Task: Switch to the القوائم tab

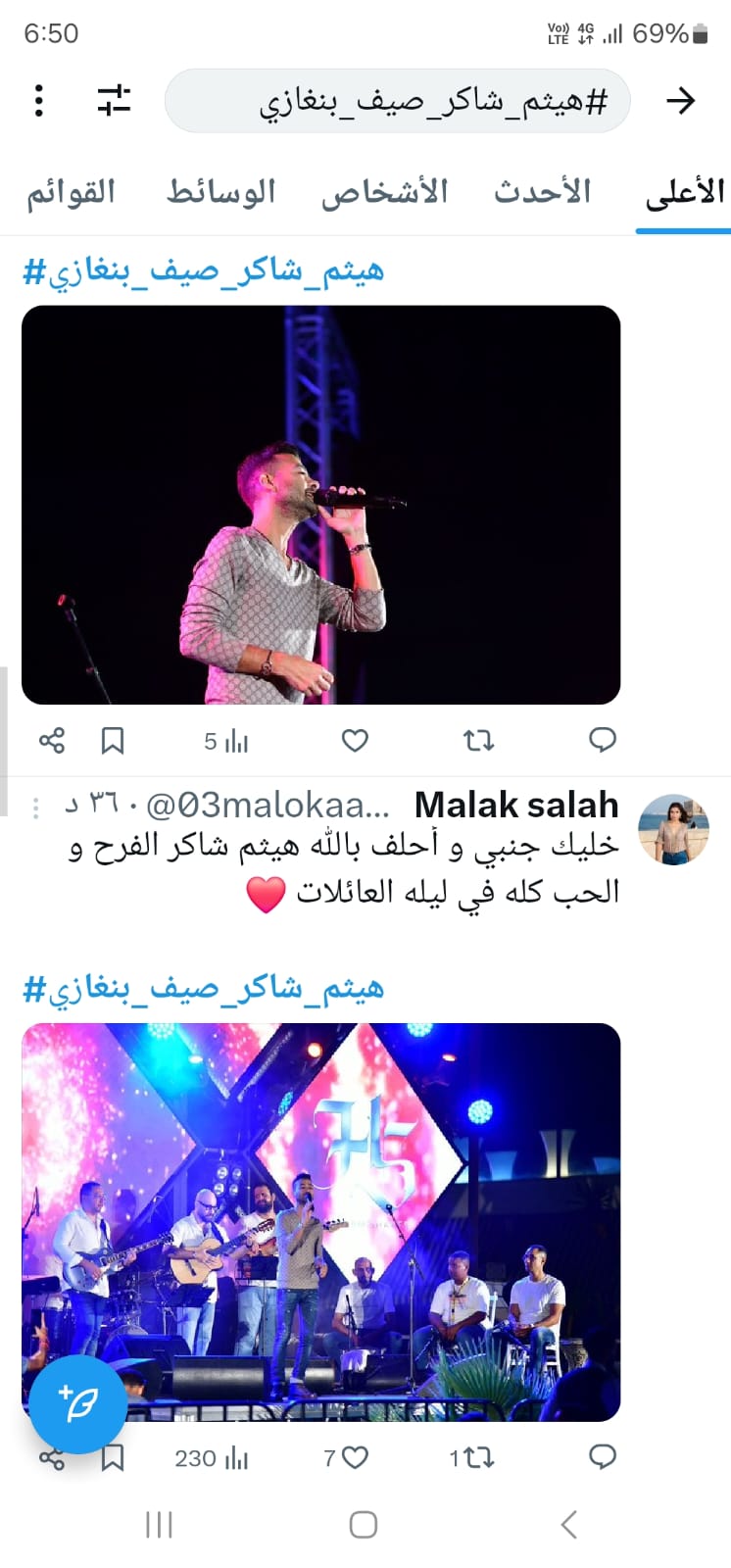Action: (71, 192)
